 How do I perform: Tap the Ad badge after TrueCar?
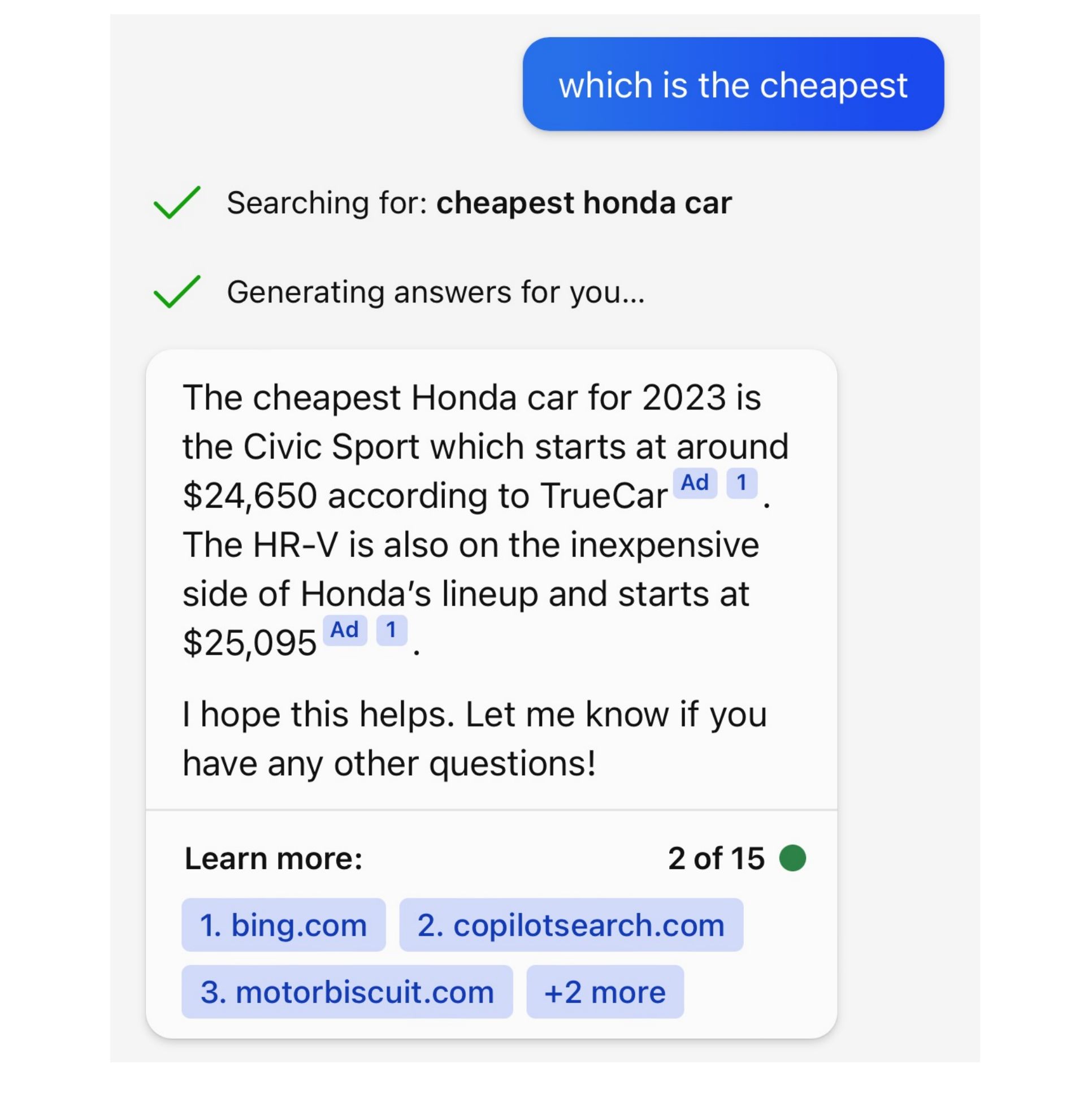pyautogui.click(x=695, y=483)
